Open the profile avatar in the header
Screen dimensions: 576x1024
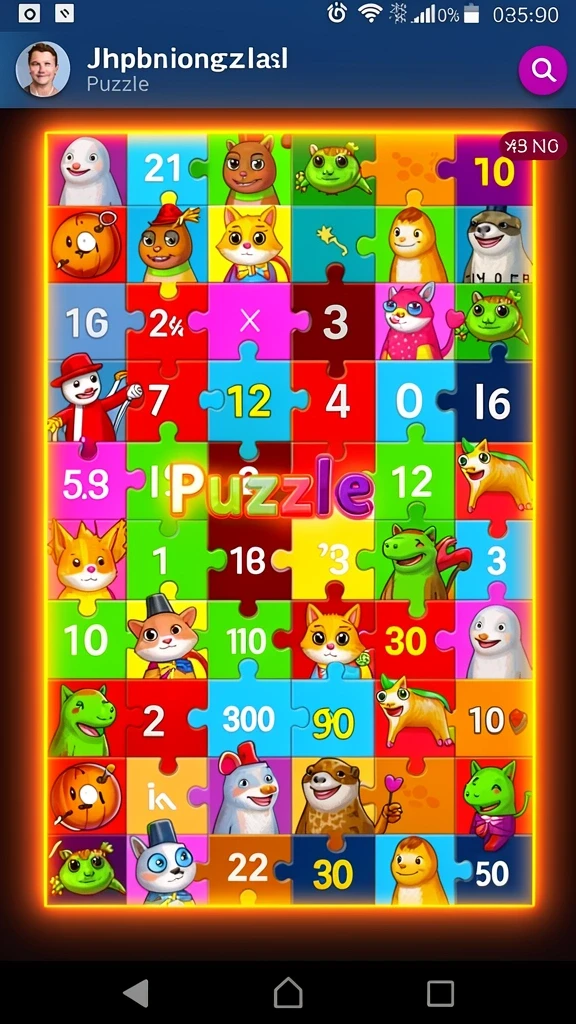pos(42,69)
